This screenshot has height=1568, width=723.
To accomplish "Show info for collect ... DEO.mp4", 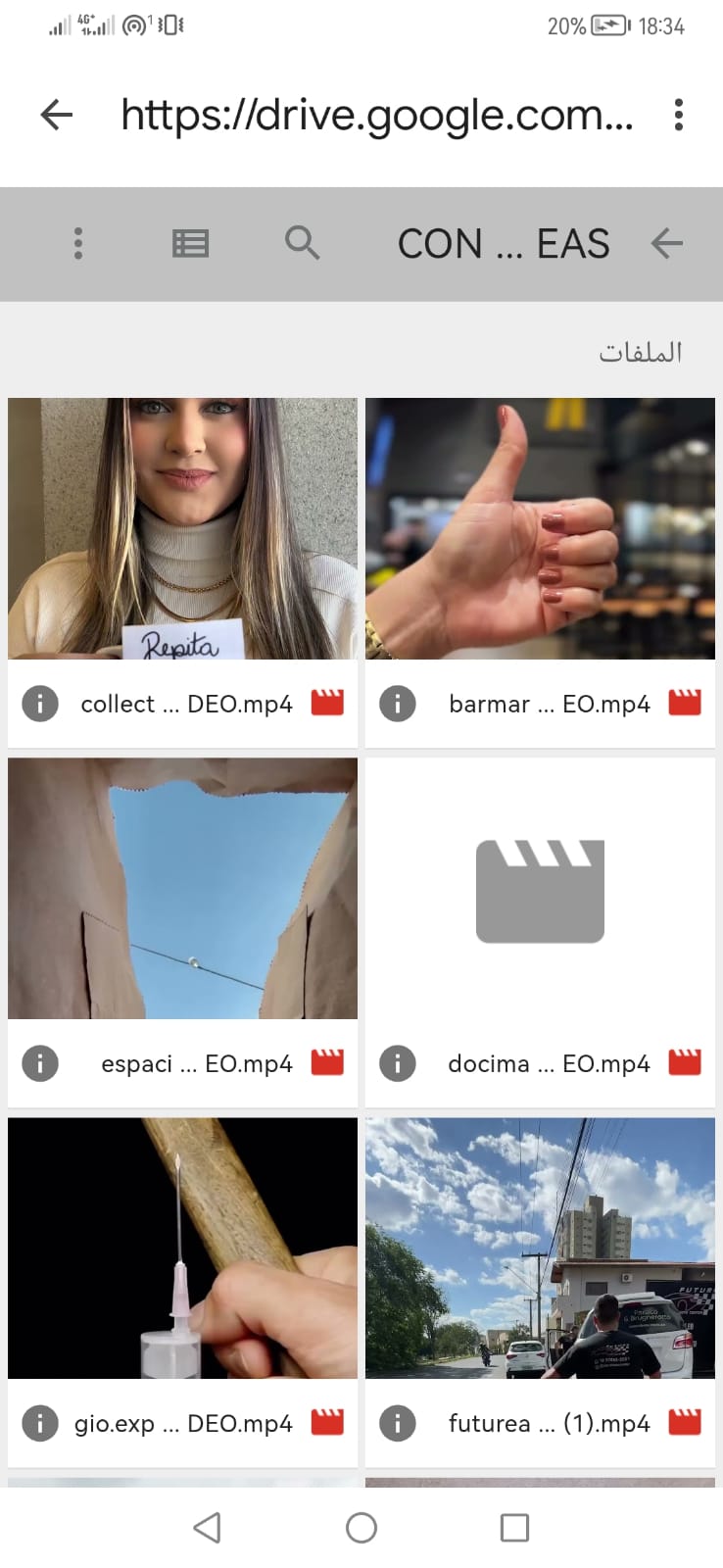I will click(40, 704).
